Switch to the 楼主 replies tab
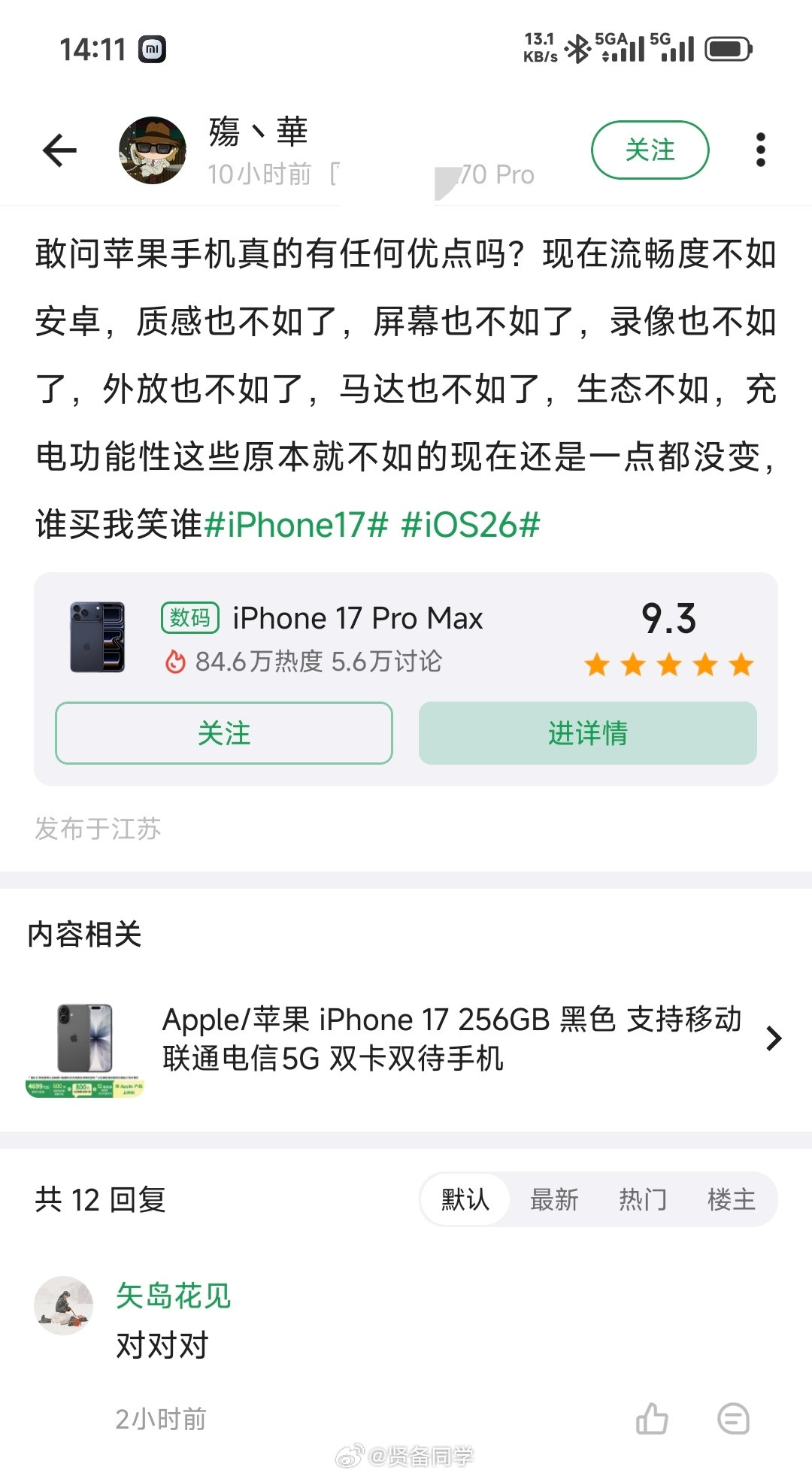The height and width of the screenshot is (1476, 812). point(730,1200)
